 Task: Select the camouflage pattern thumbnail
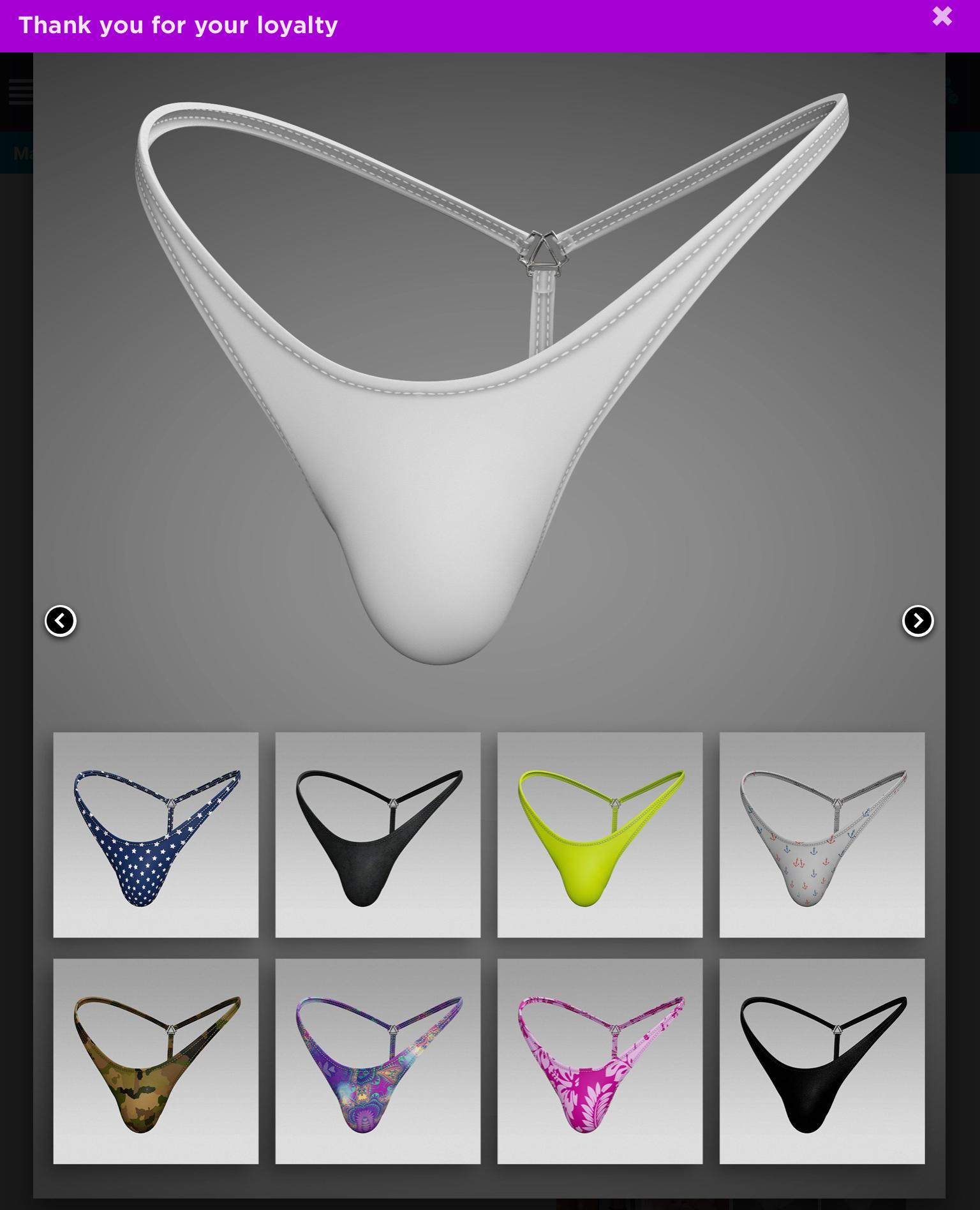(x=156, y=1061)
